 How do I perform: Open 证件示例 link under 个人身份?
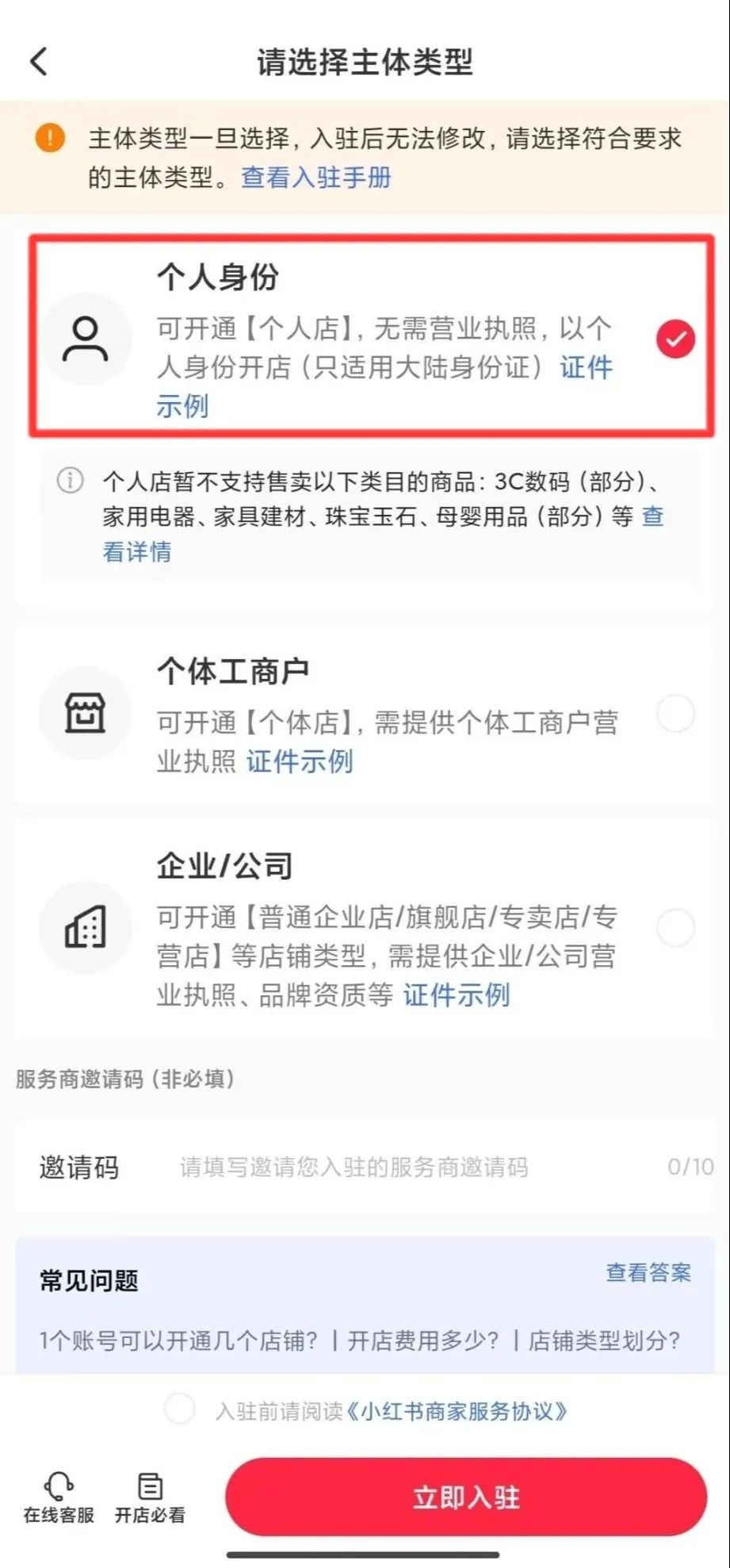(x=587, y=368)
